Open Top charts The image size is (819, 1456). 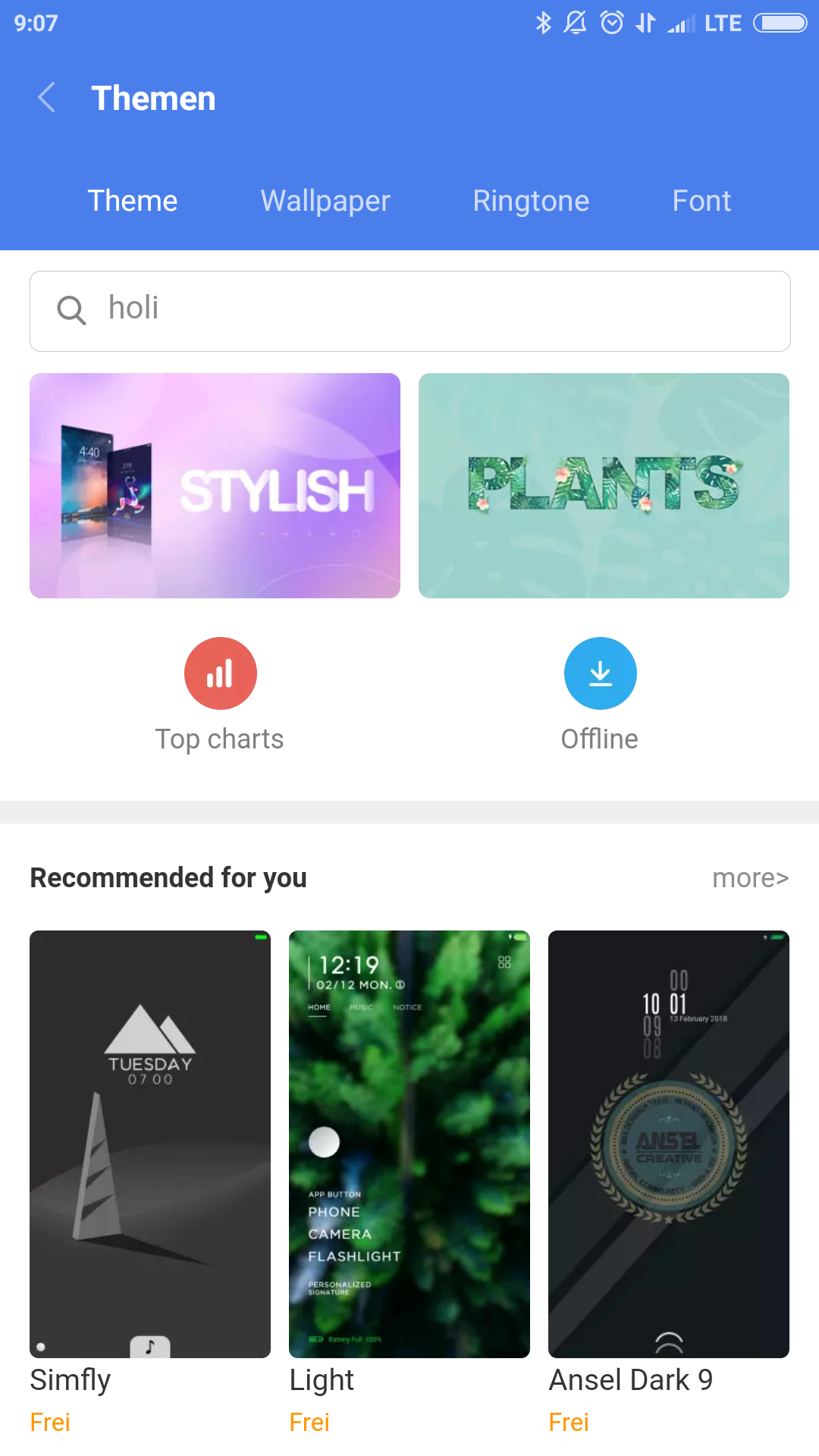(220, 674)
